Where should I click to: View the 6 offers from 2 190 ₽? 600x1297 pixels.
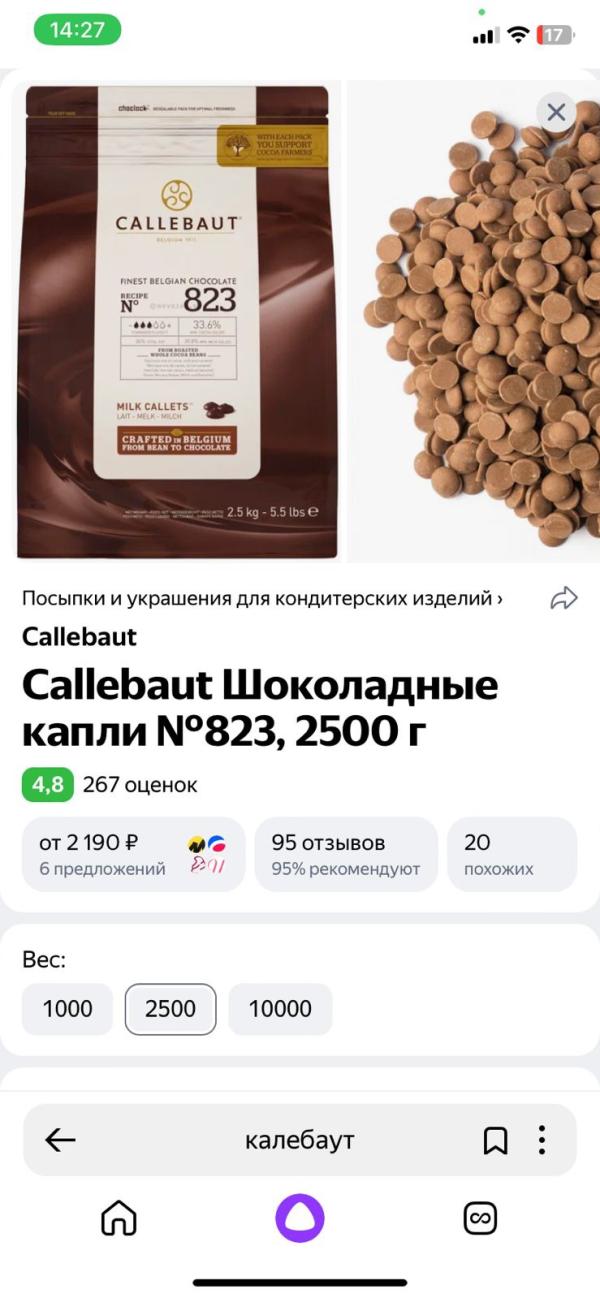click(133, 854)
